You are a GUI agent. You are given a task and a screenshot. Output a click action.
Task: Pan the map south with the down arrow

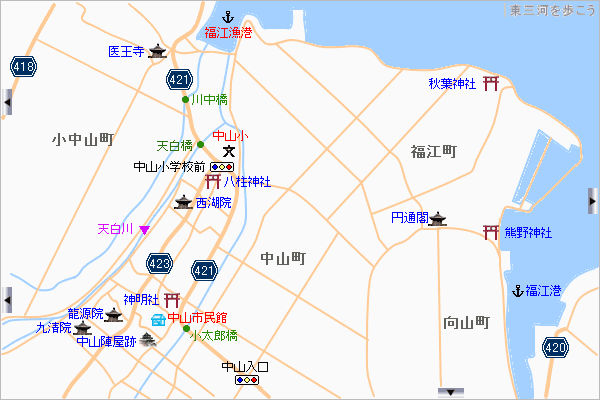point(453,392)
